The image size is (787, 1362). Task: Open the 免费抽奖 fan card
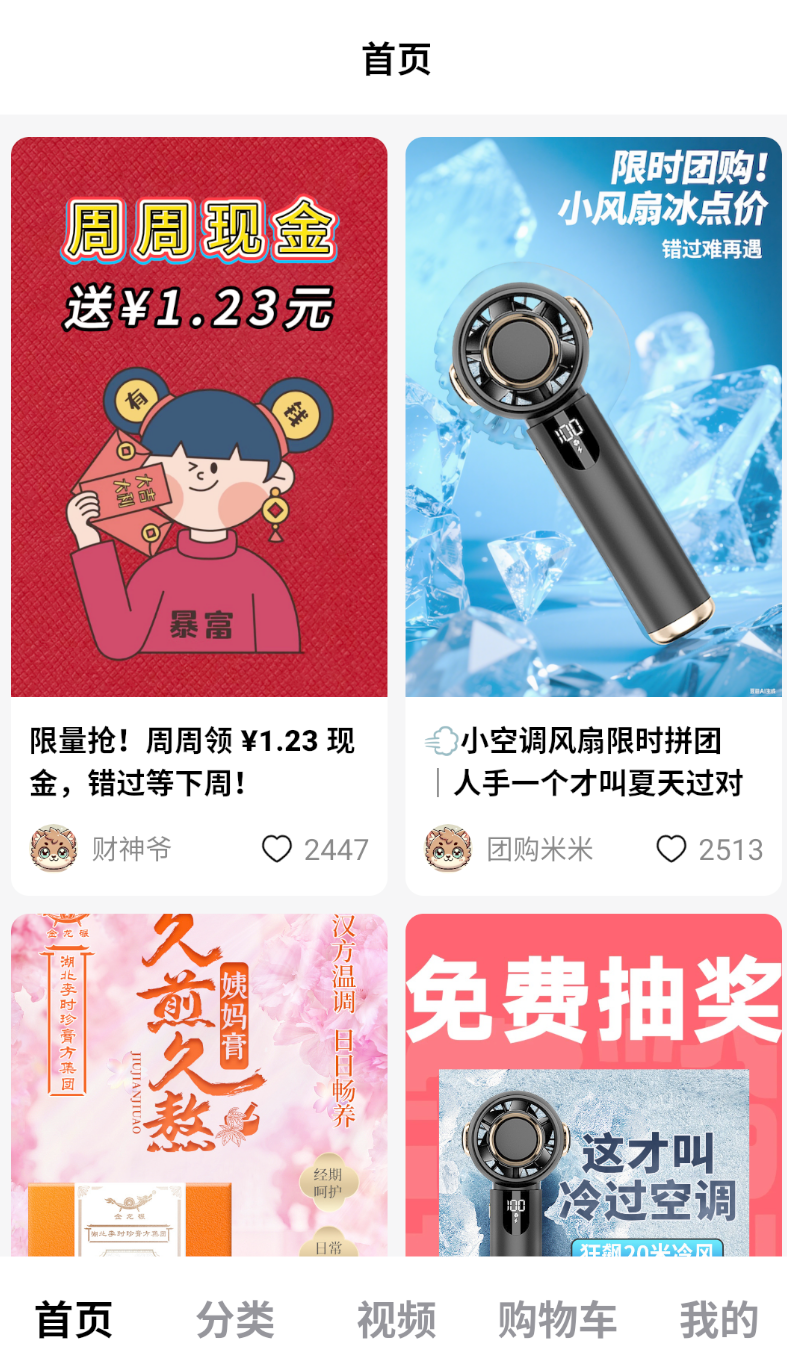pos(593,1085)
